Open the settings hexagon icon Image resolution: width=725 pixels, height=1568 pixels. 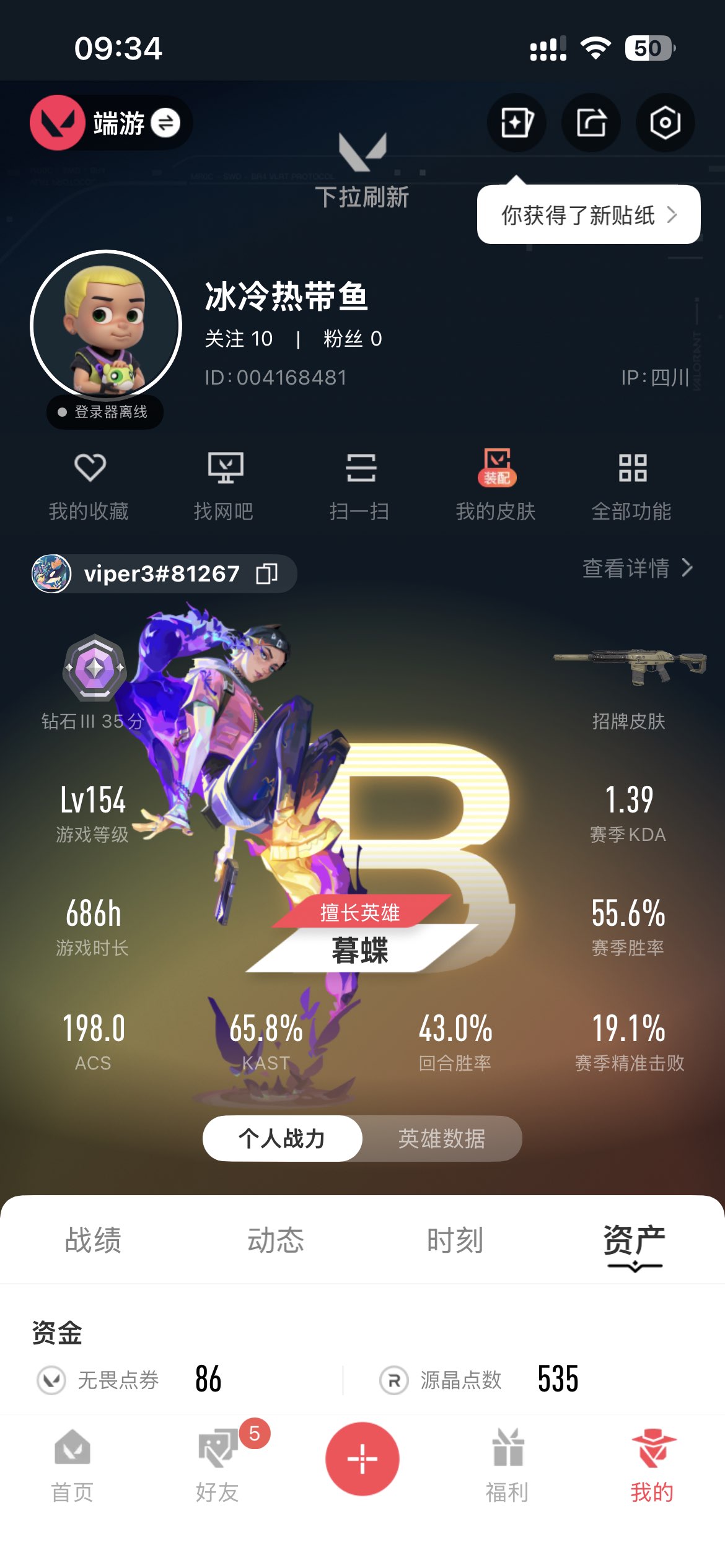click(665, 123)
